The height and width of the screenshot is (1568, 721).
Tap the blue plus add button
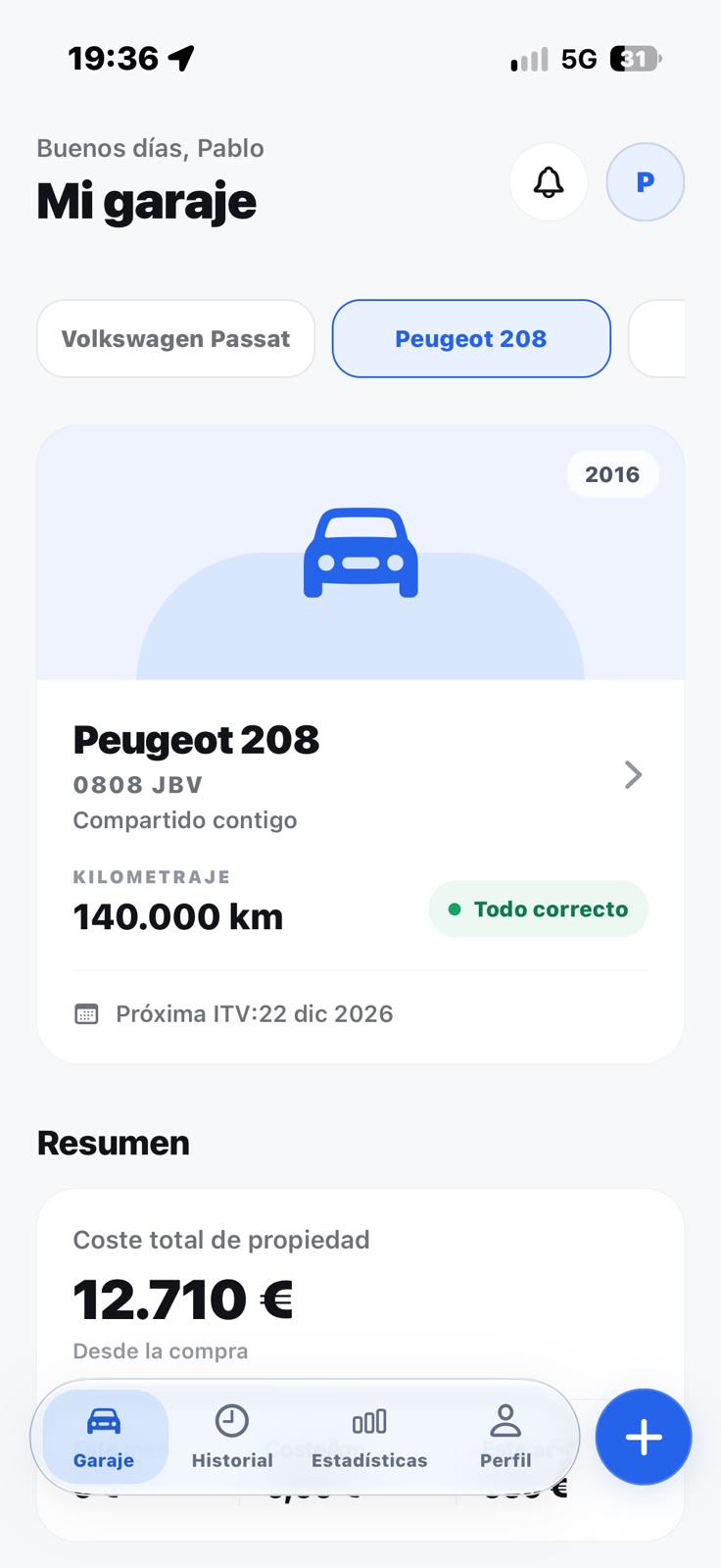(644, 1438)
